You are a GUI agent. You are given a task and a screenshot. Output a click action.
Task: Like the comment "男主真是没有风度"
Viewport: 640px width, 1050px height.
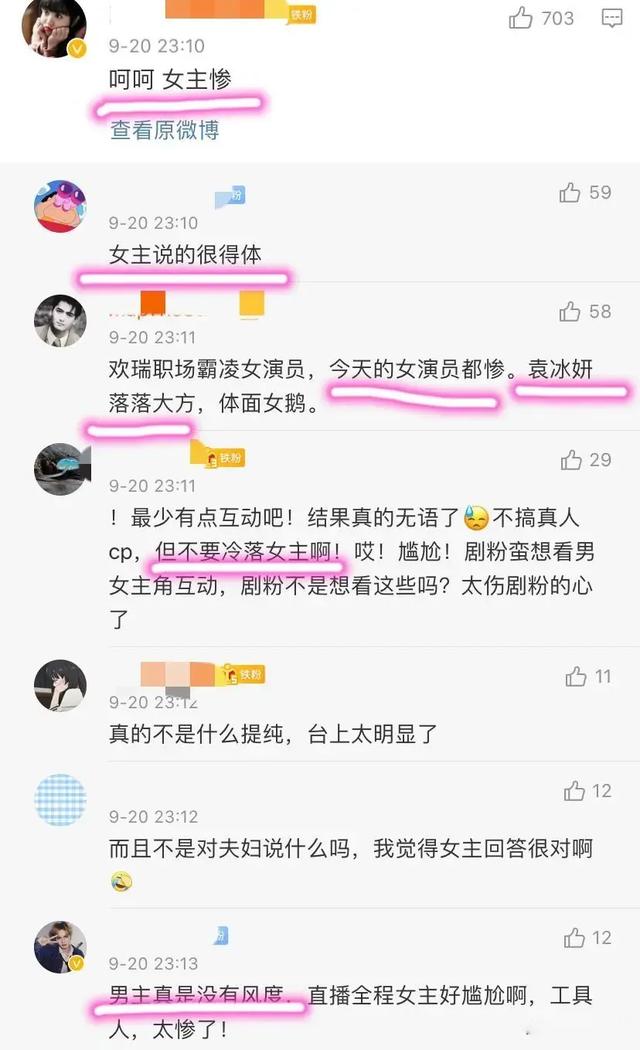coord(574,938)
